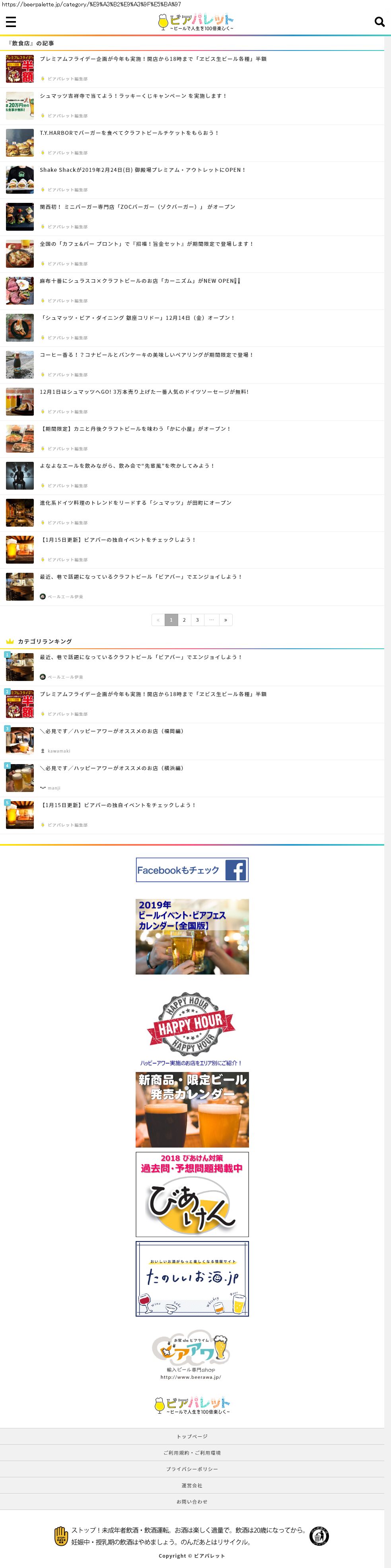Open the T.Y.HARBOR burger article
Screen dimensions: 391x1568
coord(128,133)
